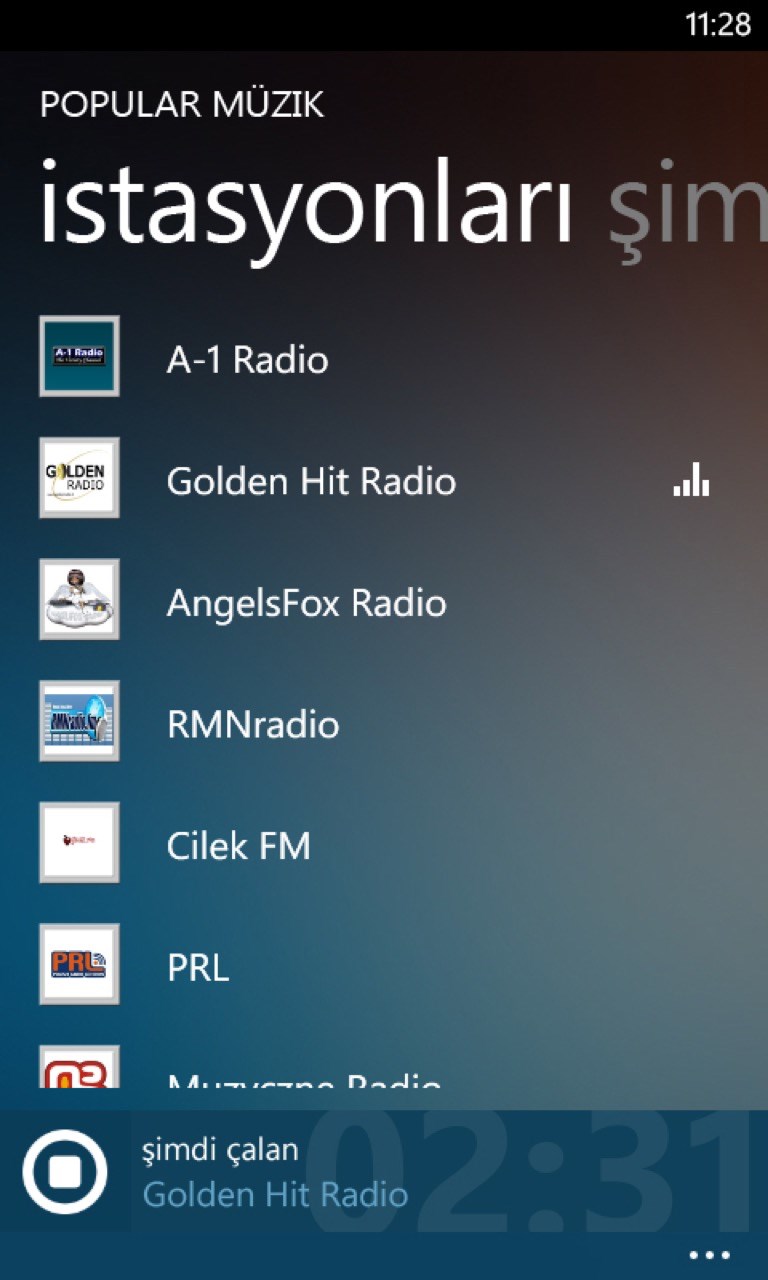The image size is (768, 1280).
Task: Open the three-dot app bar menu
Action: pyautogui.click(x=710, y=1255)
